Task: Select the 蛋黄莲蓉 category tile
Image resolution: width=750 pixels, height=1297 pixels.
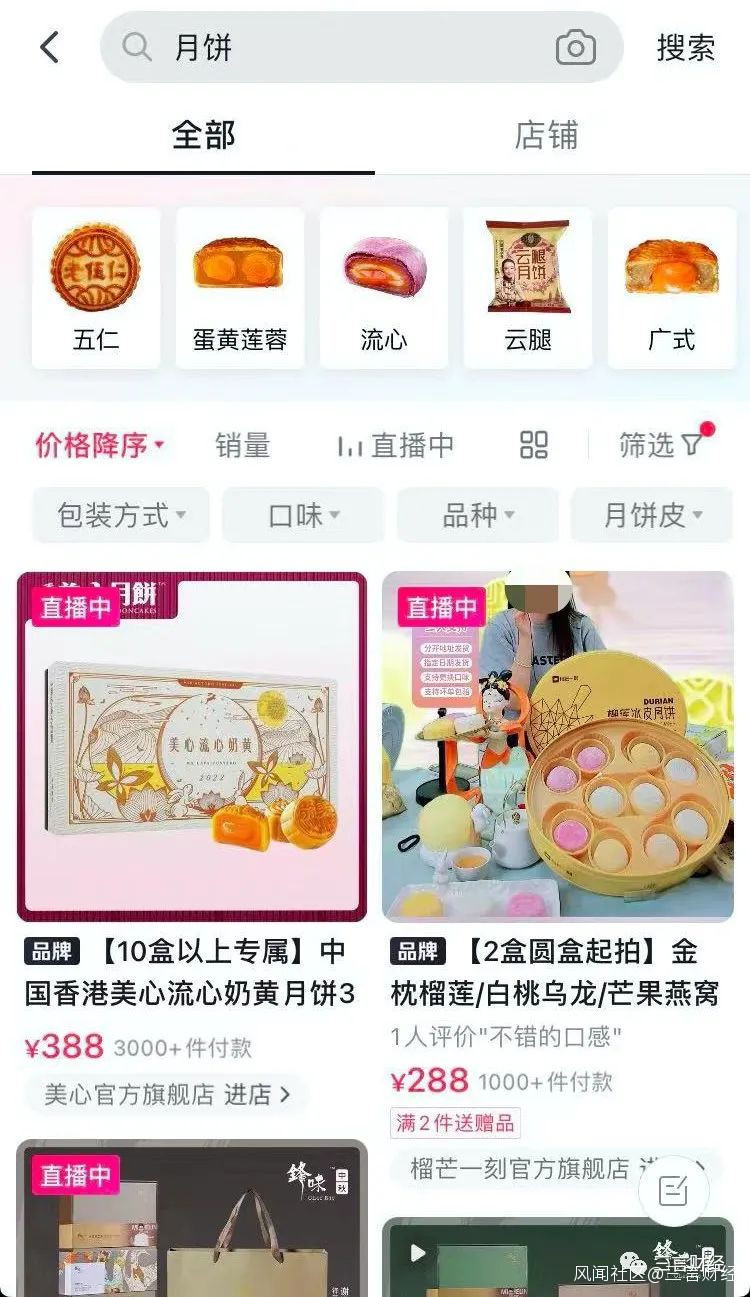Action: pos(240,288)
